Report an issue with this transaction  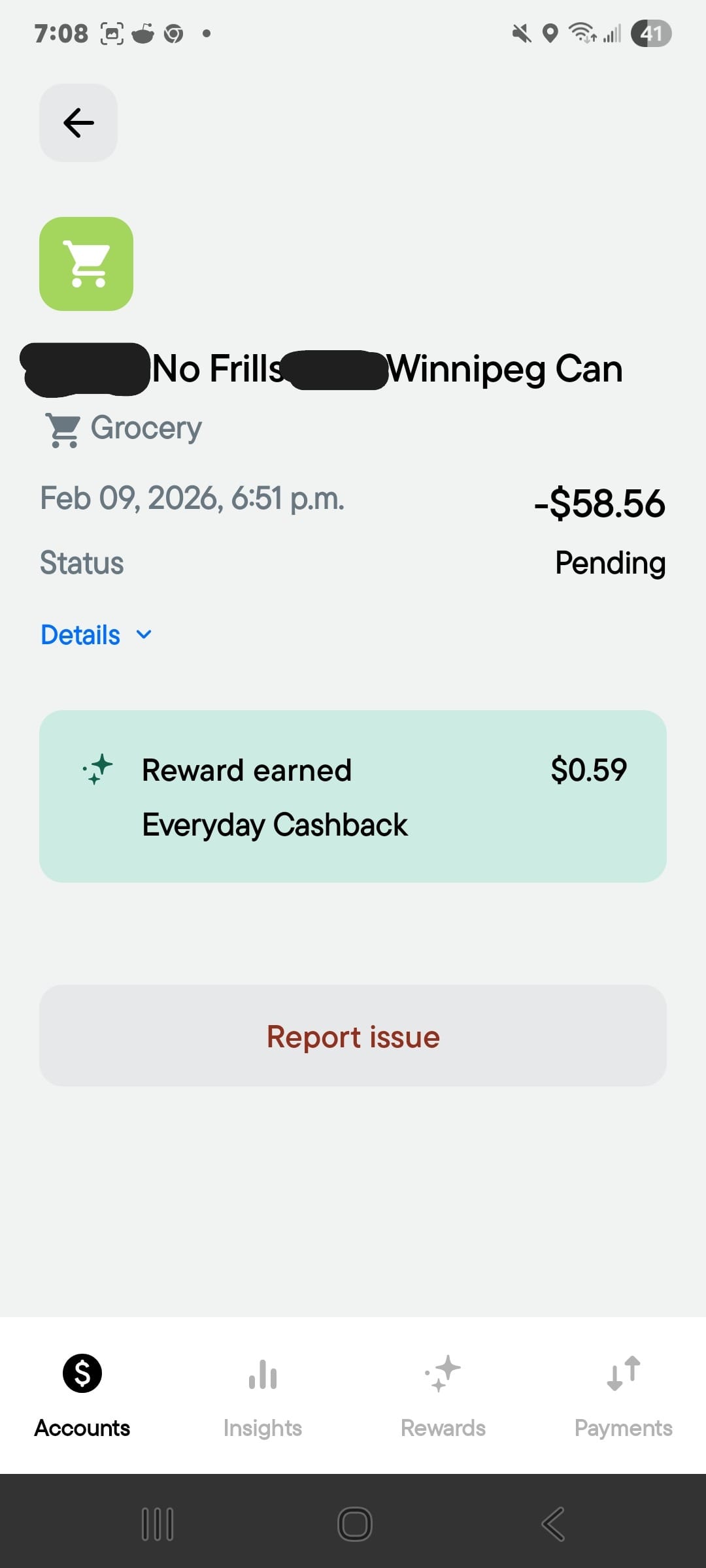(353, 1036)
